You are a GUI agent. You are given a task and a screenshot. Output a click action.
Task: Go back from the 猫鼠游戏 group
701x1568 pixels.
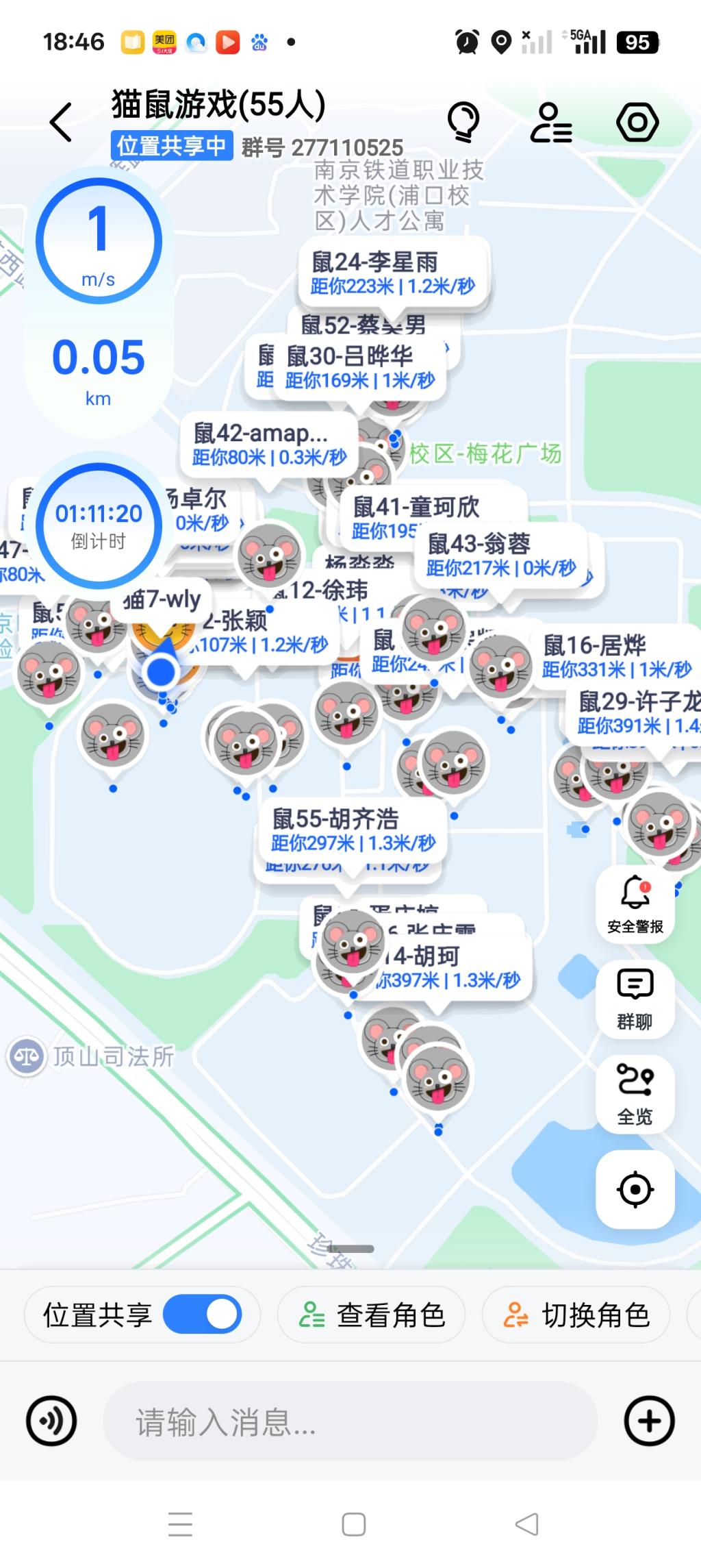tap(61, 123)
